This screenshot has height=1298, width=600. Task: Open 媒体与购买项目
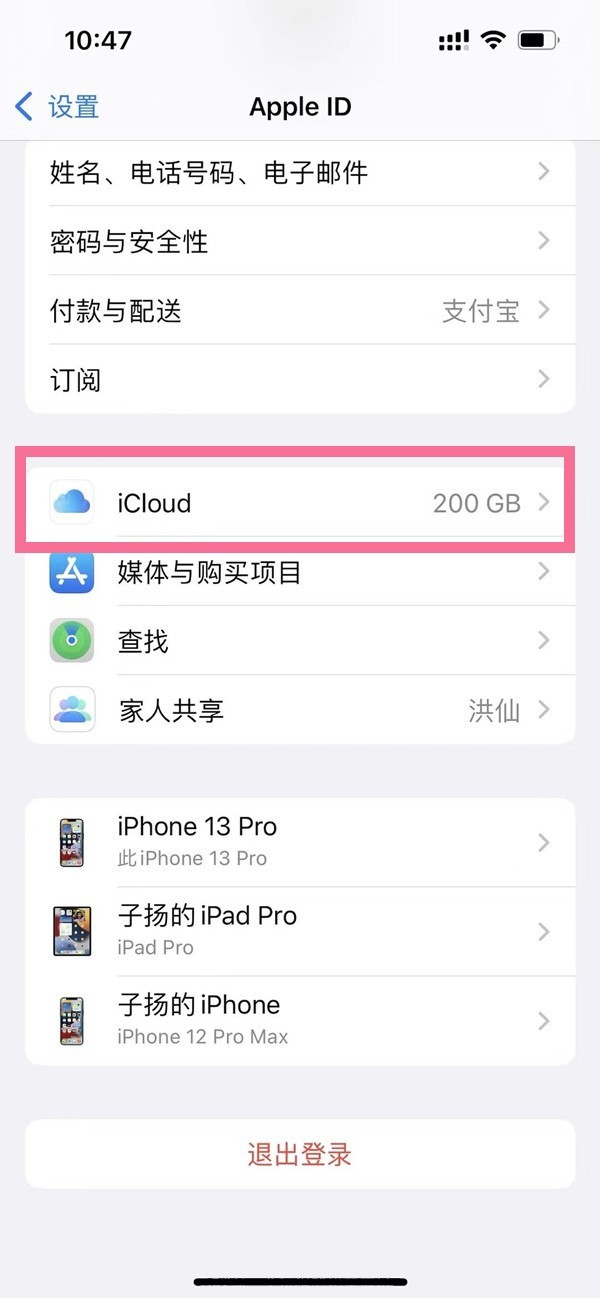tap(300, 573)
